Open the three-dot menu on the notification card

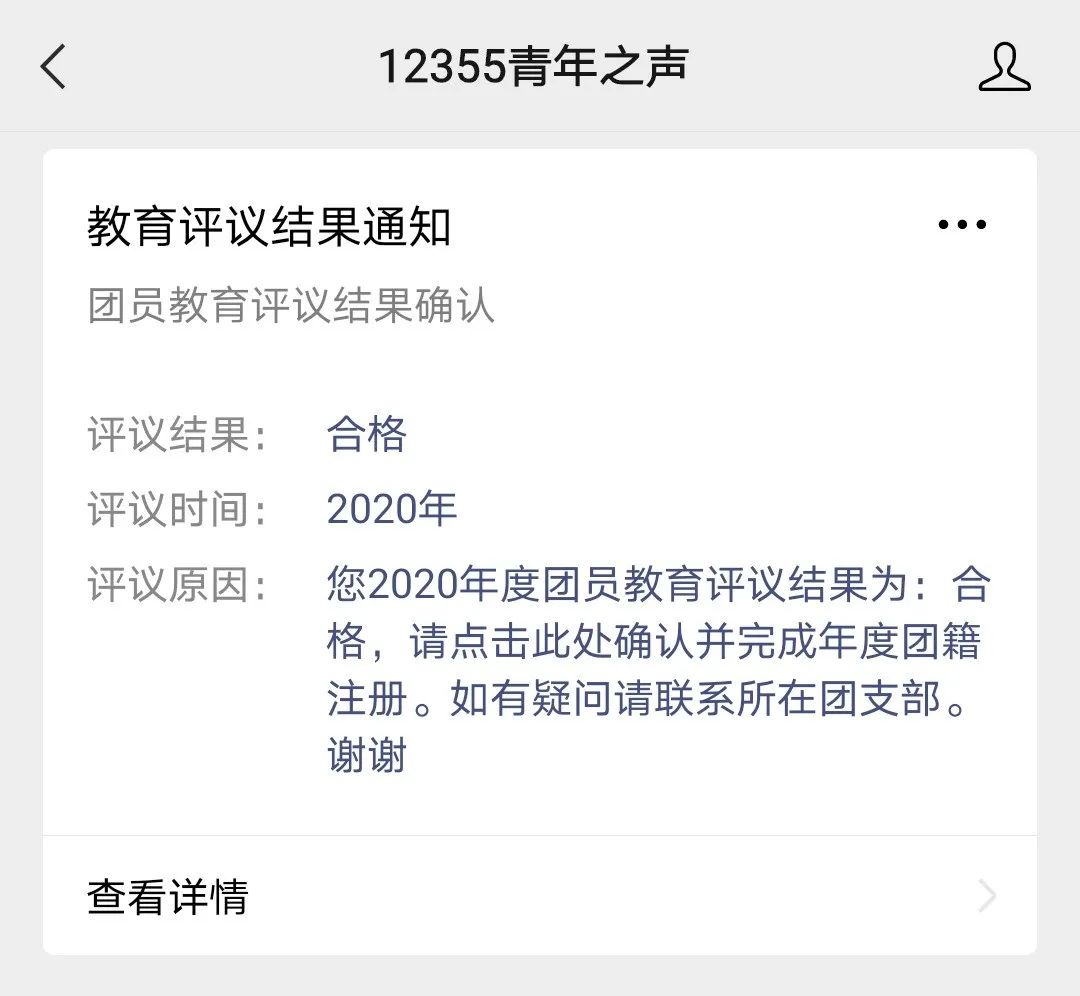point(962,225)
